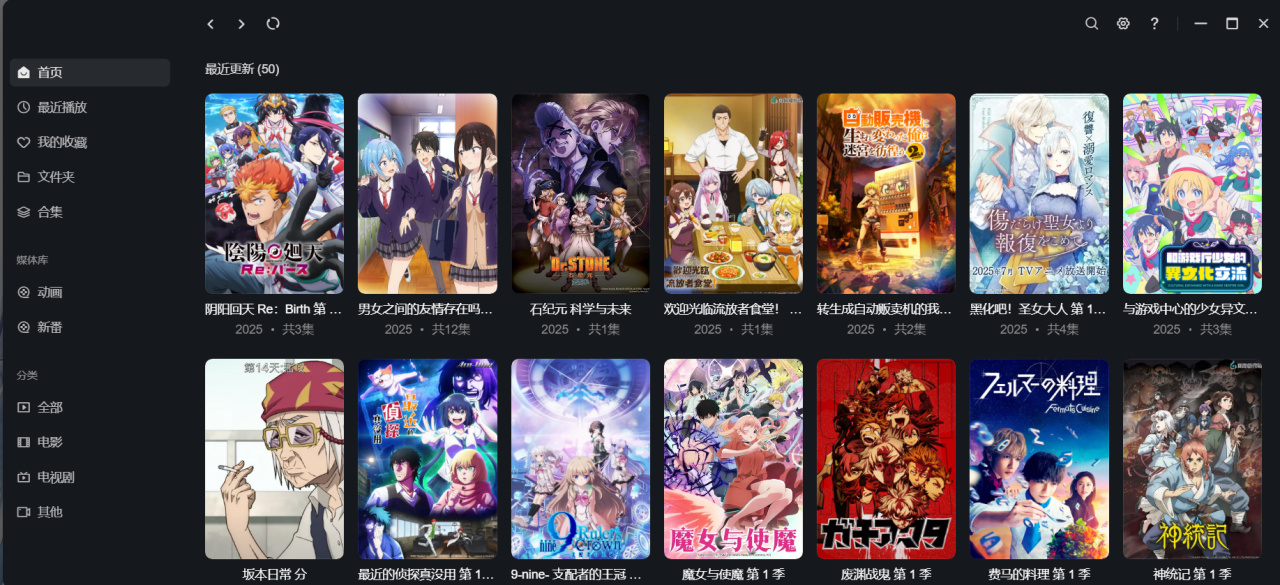Open the 文件夹 section
This screenshot has height=585, width=1280.
56,177
